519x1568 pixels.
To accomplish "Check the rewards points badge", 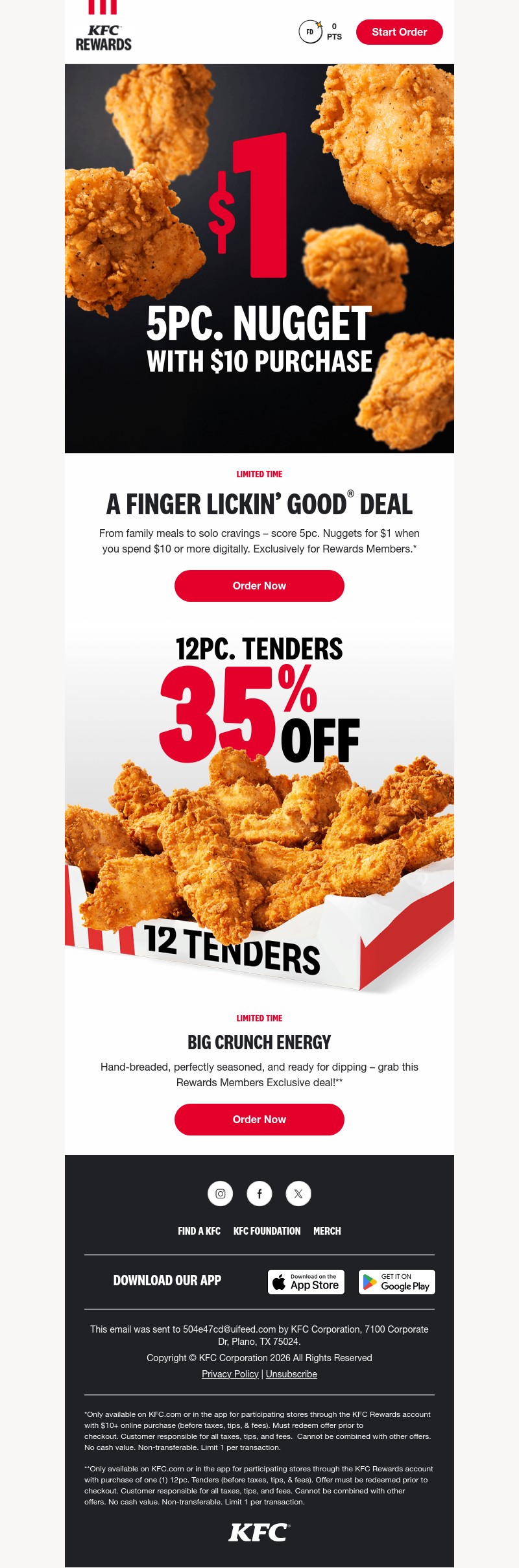I will click(320, 32).
